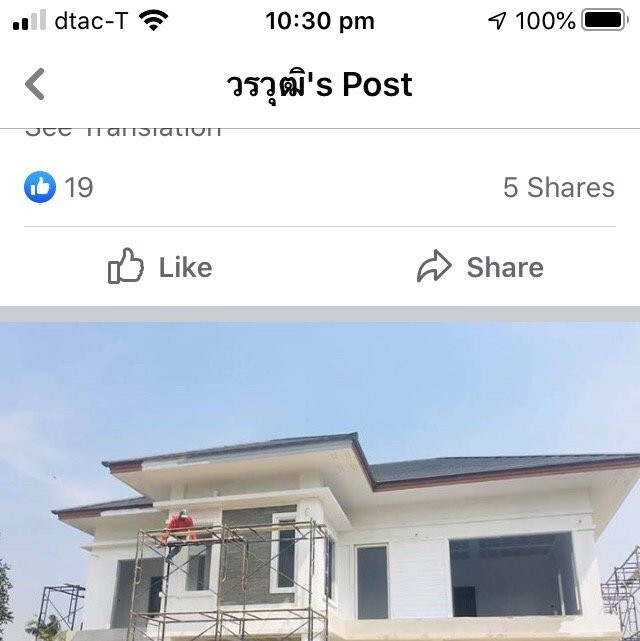Share this post

point(480,267)
